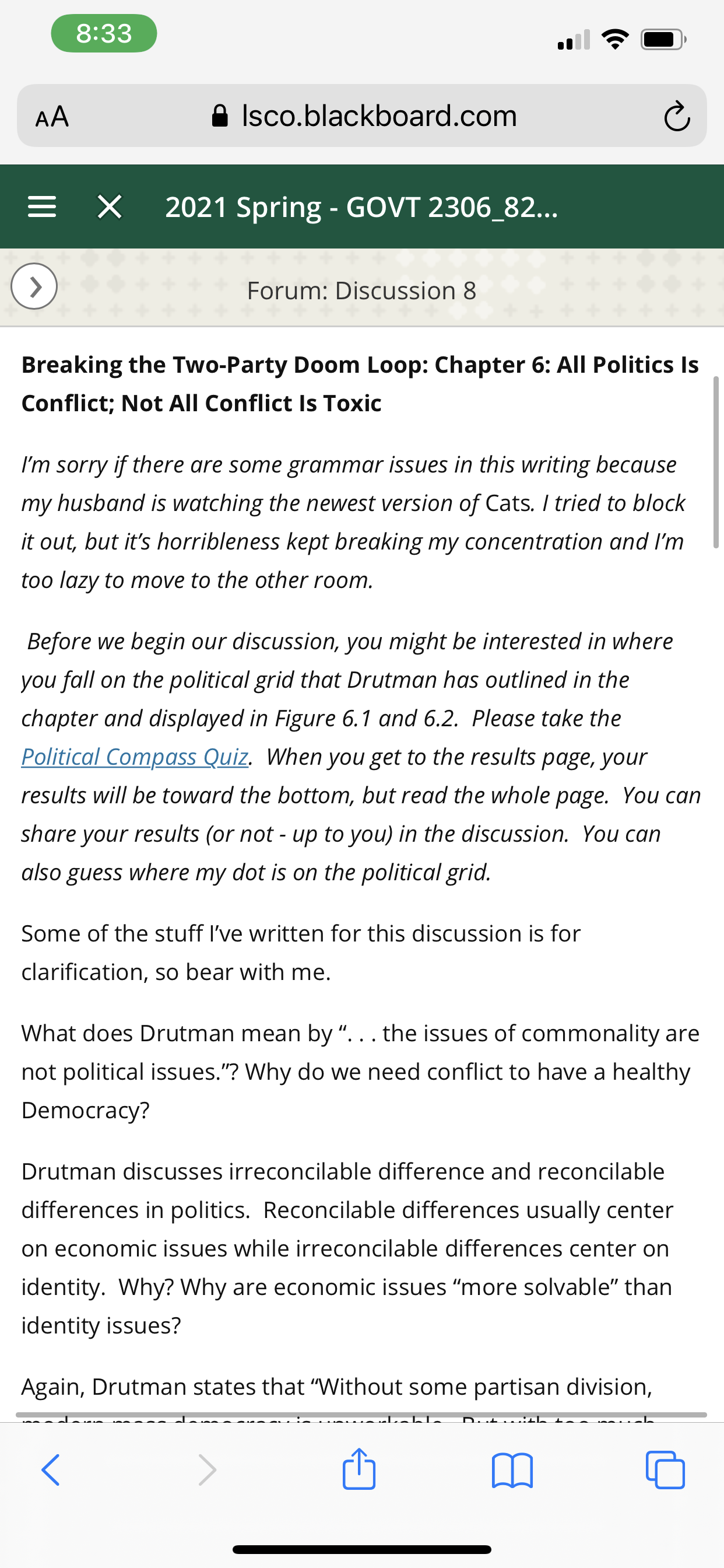Close the course with the X icon

point(110,207)
